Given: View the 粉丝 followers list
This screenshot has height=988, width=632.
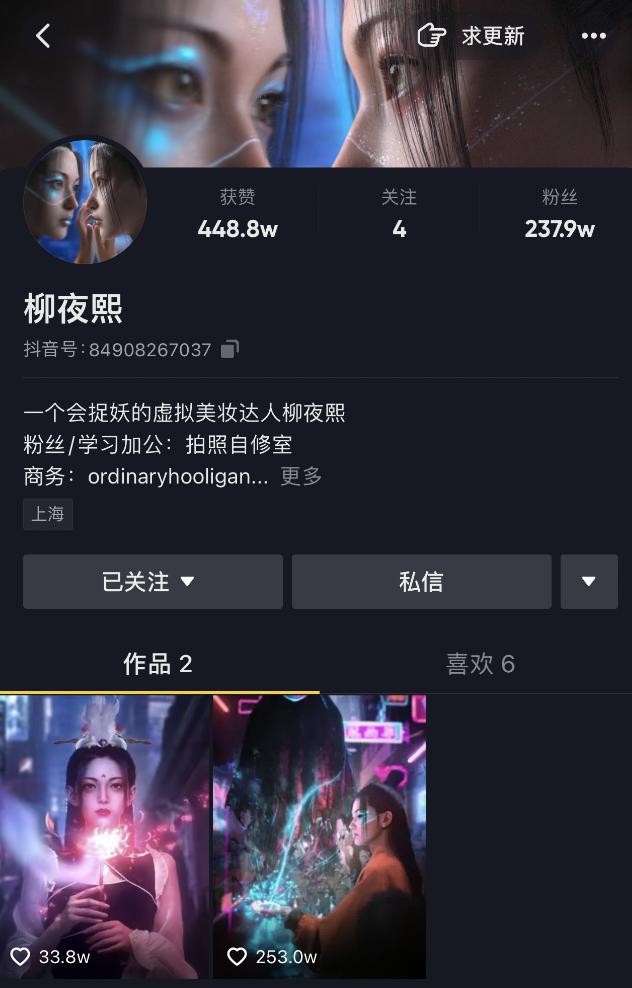Looking at the screenshot, I should coord(559,214).
